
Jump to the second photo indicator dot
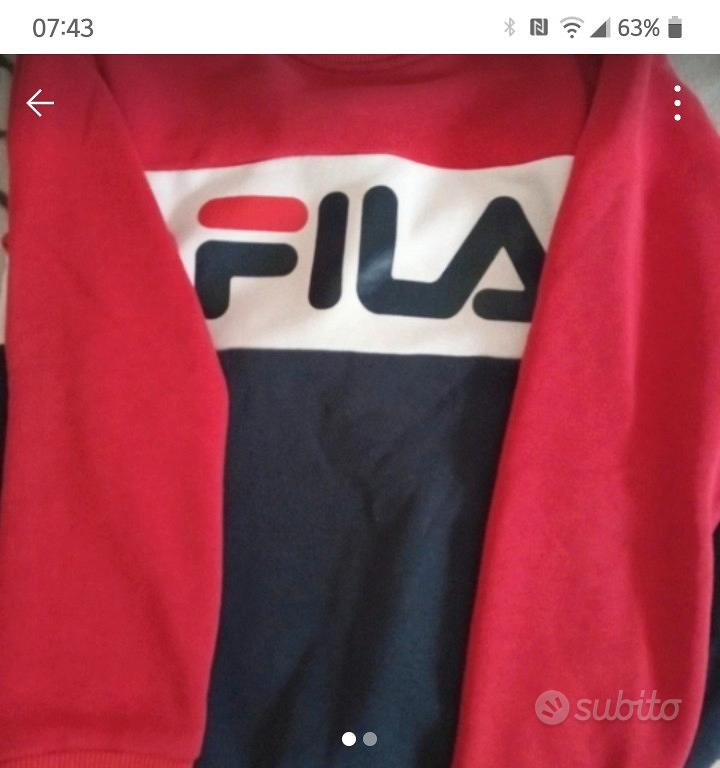click(x=370, y=739)
